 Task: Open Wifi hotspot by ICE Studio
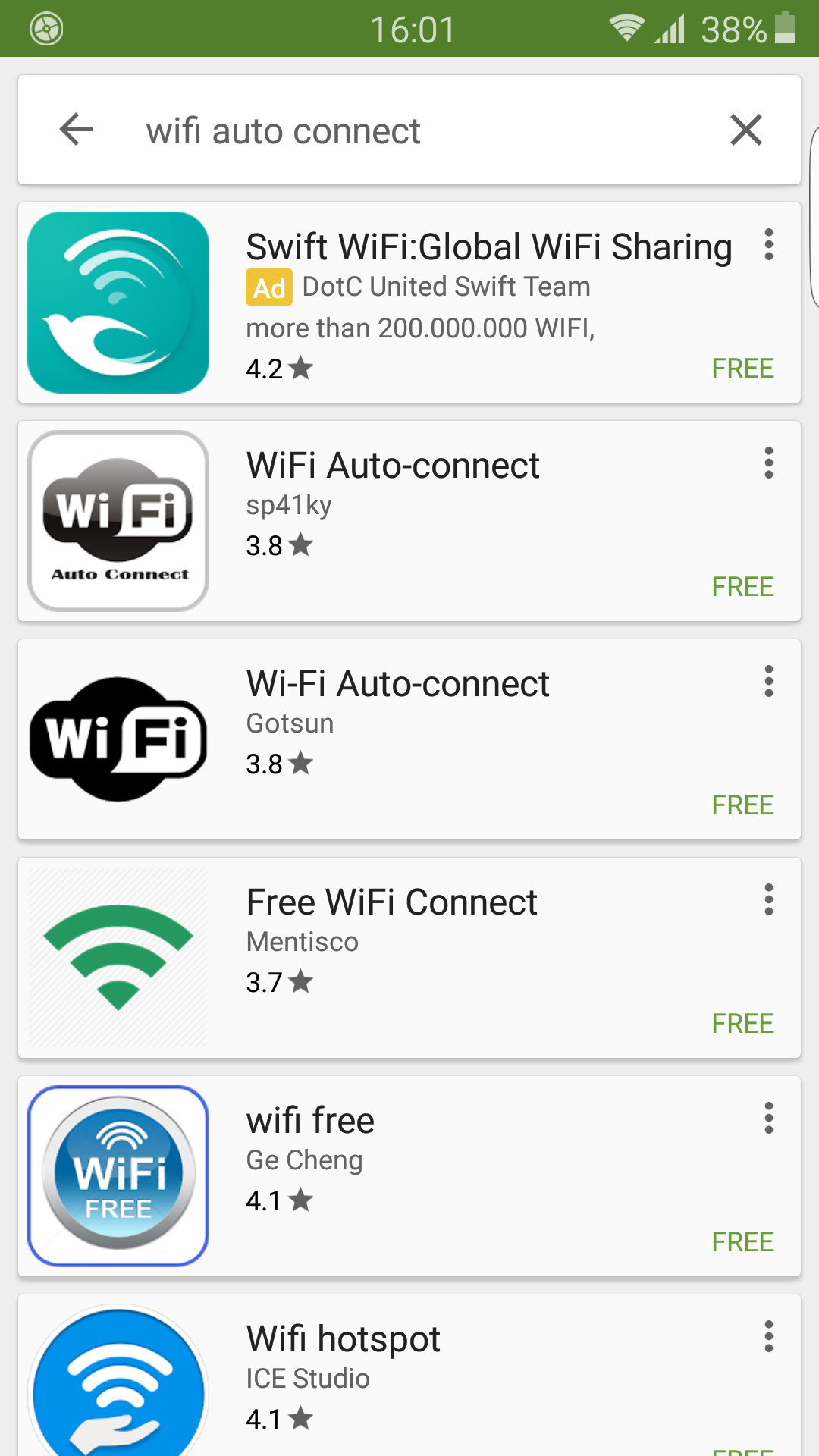coord(409,1375)
